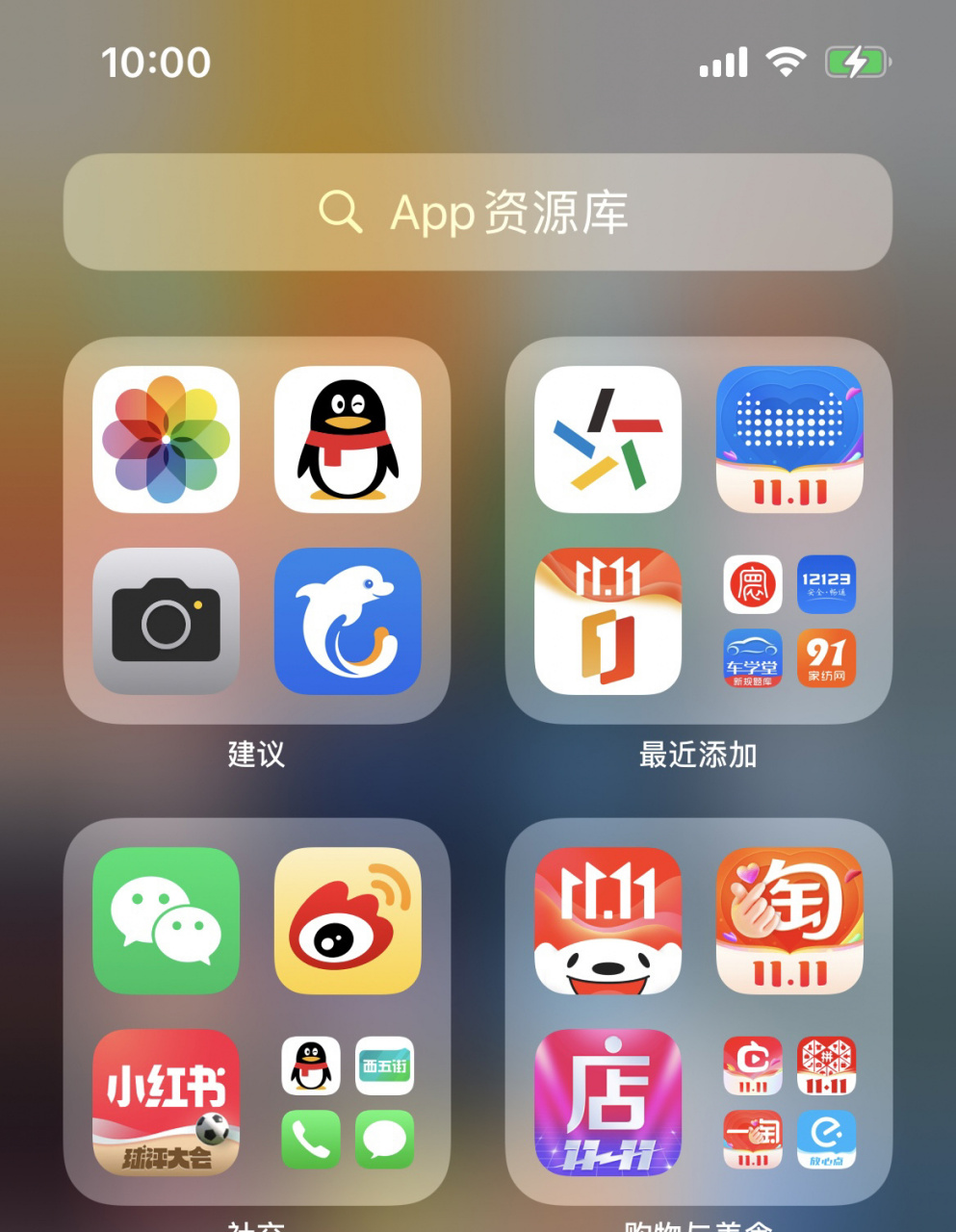This screenshot has width=956, height=1232.
Task: Open the Phone app in 社交 group
Action: point(310,1141)
